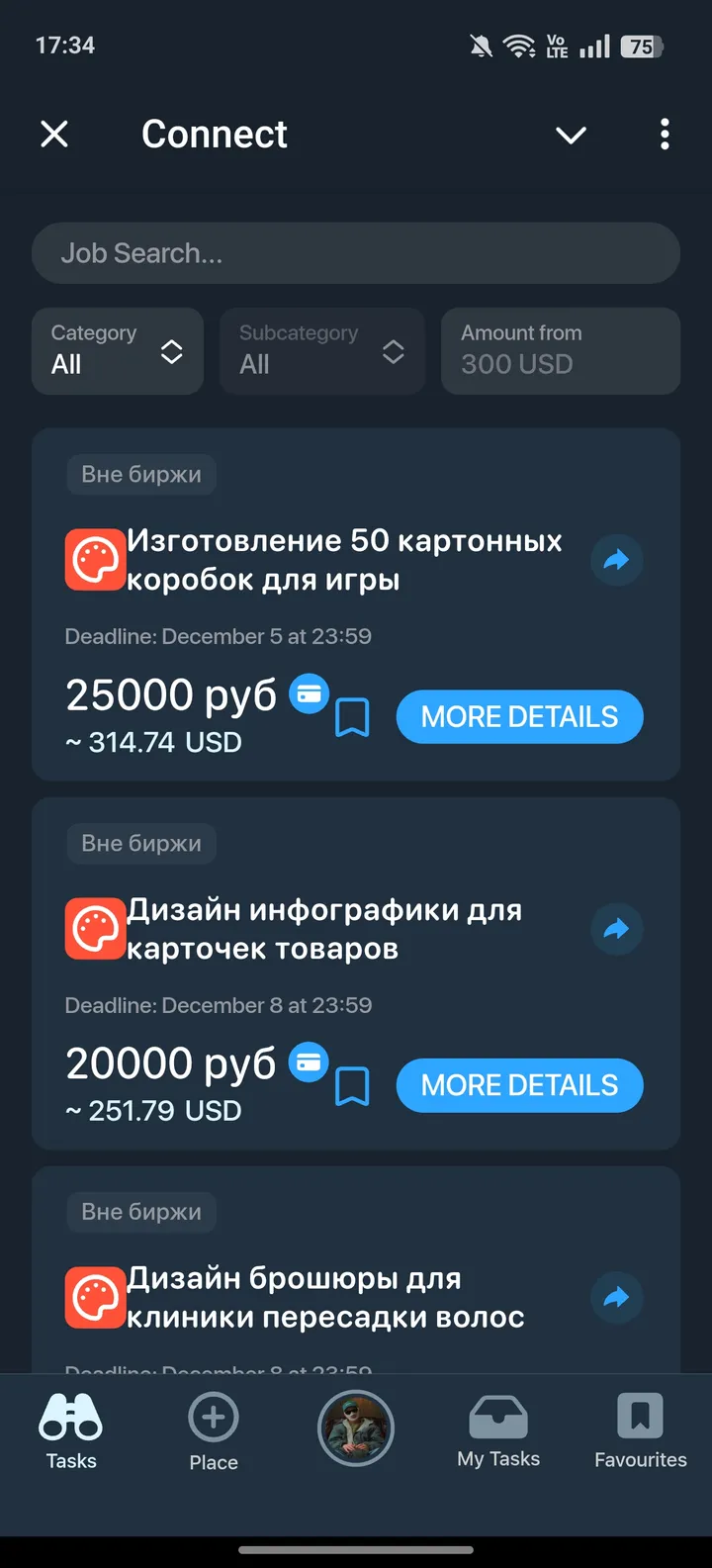Bookmark the infographics design job
Image resolution: width=712 pixels, height=1568 pixels.
click(x=353, y=1085)
